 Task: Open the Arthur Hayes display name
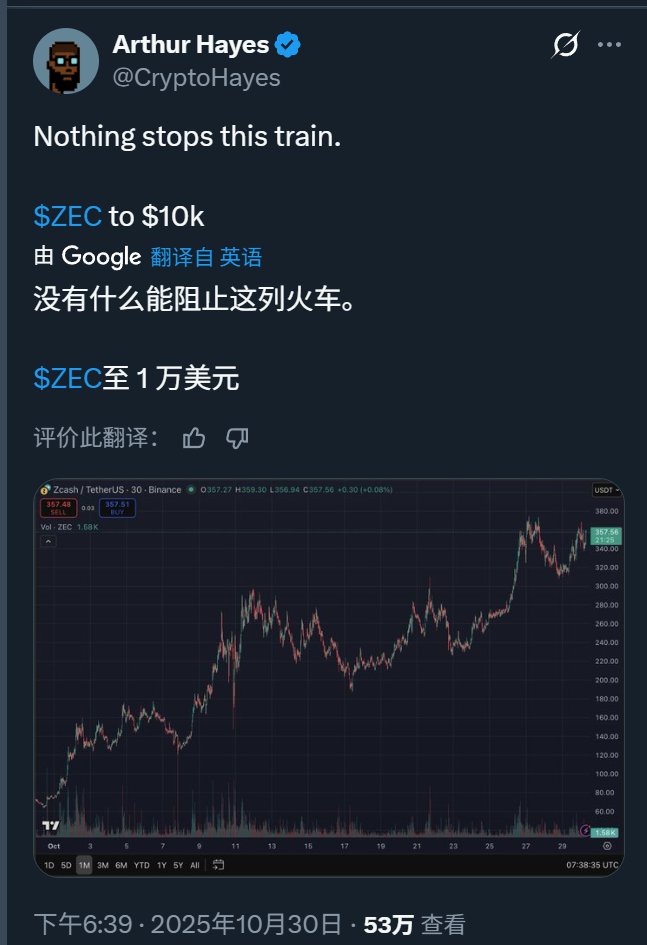(x=190, y=45)
